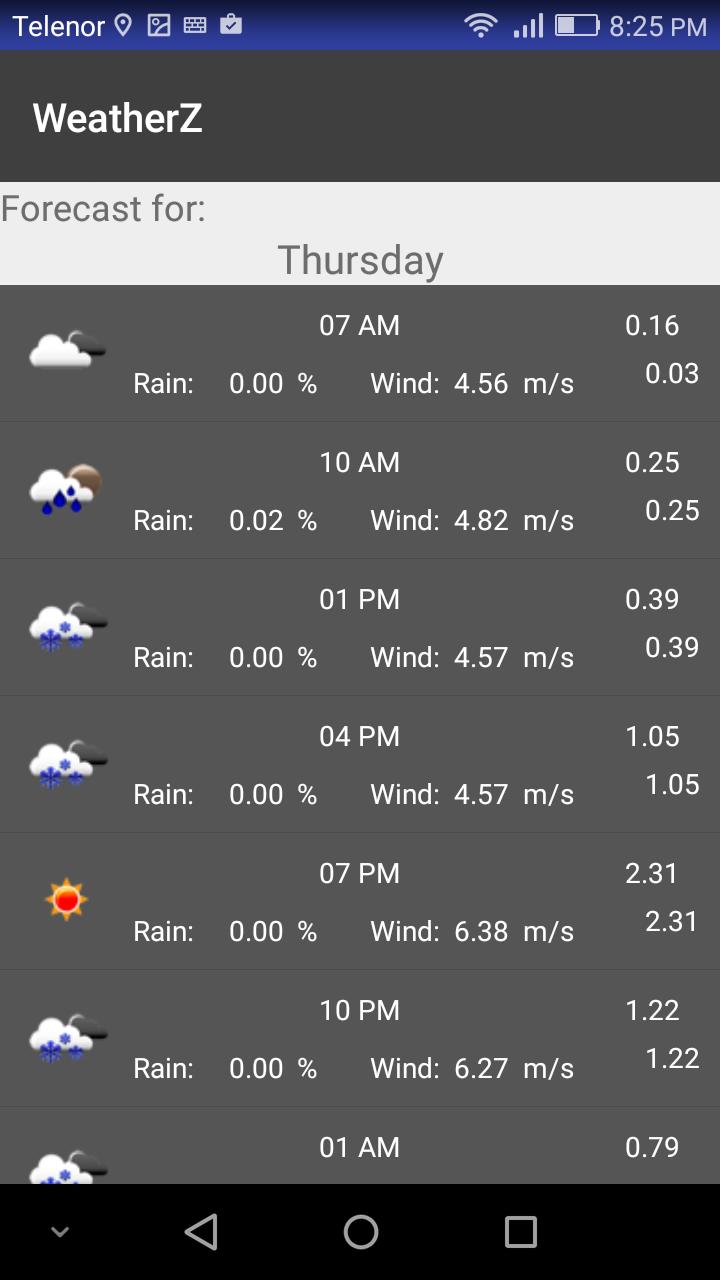Select the cloudy weather icon for 07 AM
The image size is (720, 1280).
(65, 347)
